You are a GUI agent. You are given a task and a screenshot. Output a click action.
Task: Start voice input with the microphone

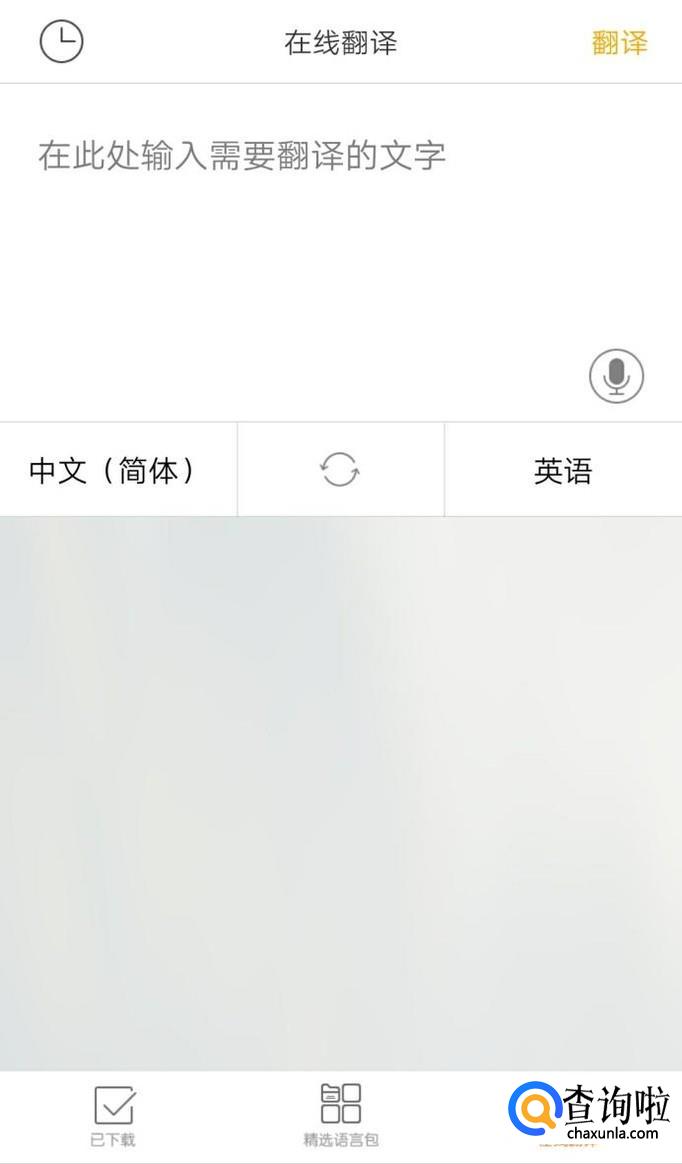point(616,376)
